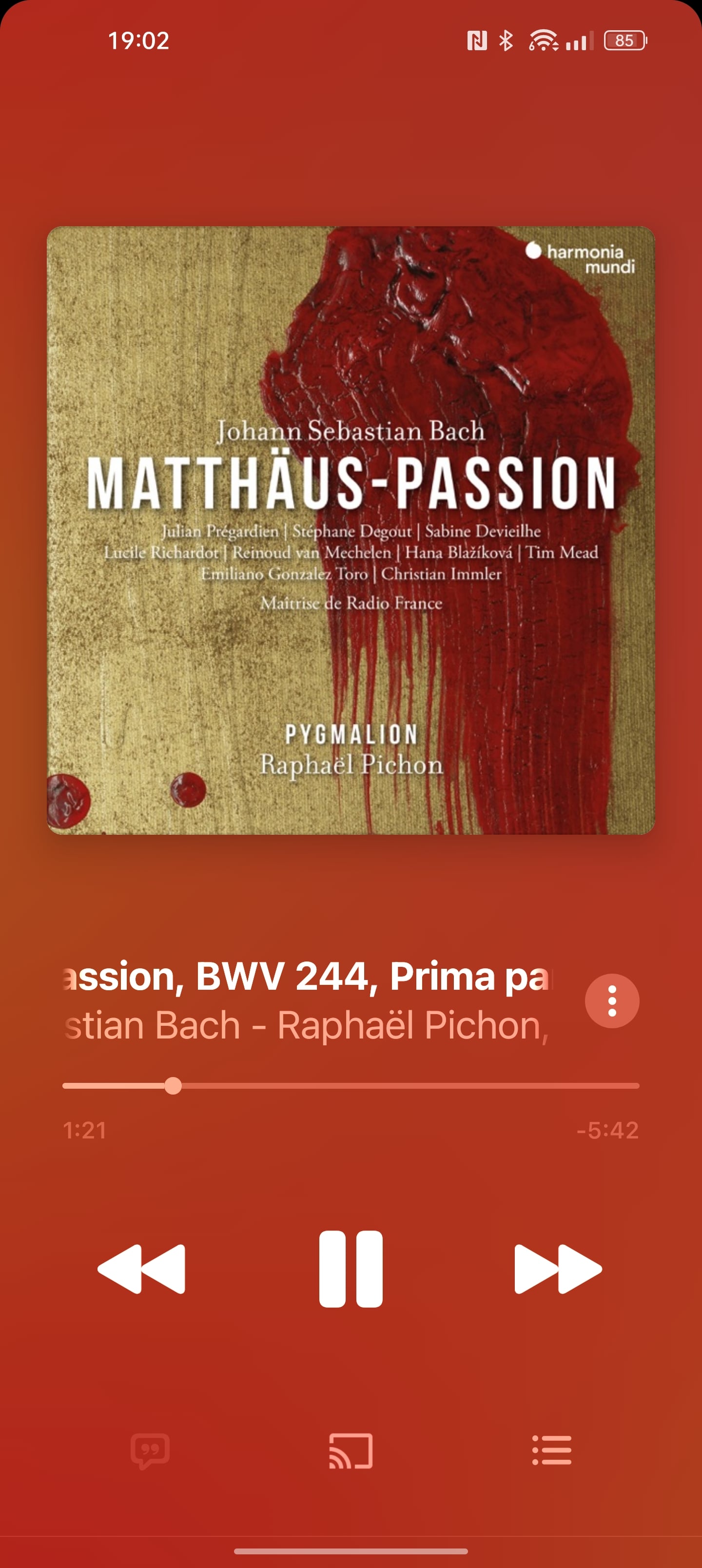The image size is (702, 1568).
Task: Open the three-dot more options menu
Action: 612,1001
